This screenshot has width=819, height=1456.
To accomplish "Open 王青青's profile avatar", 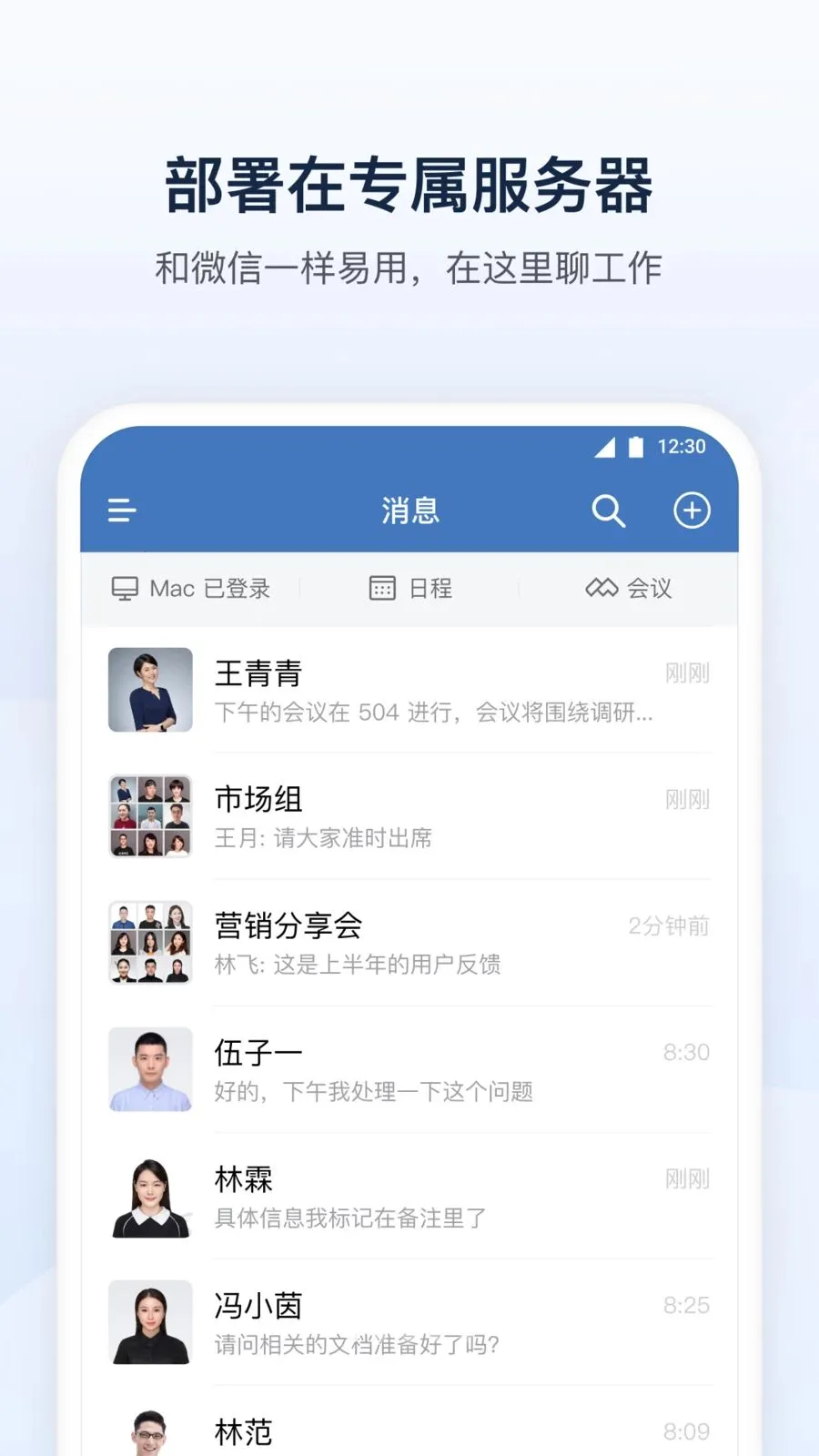I will pyautogui.click(x=149, y=690).
